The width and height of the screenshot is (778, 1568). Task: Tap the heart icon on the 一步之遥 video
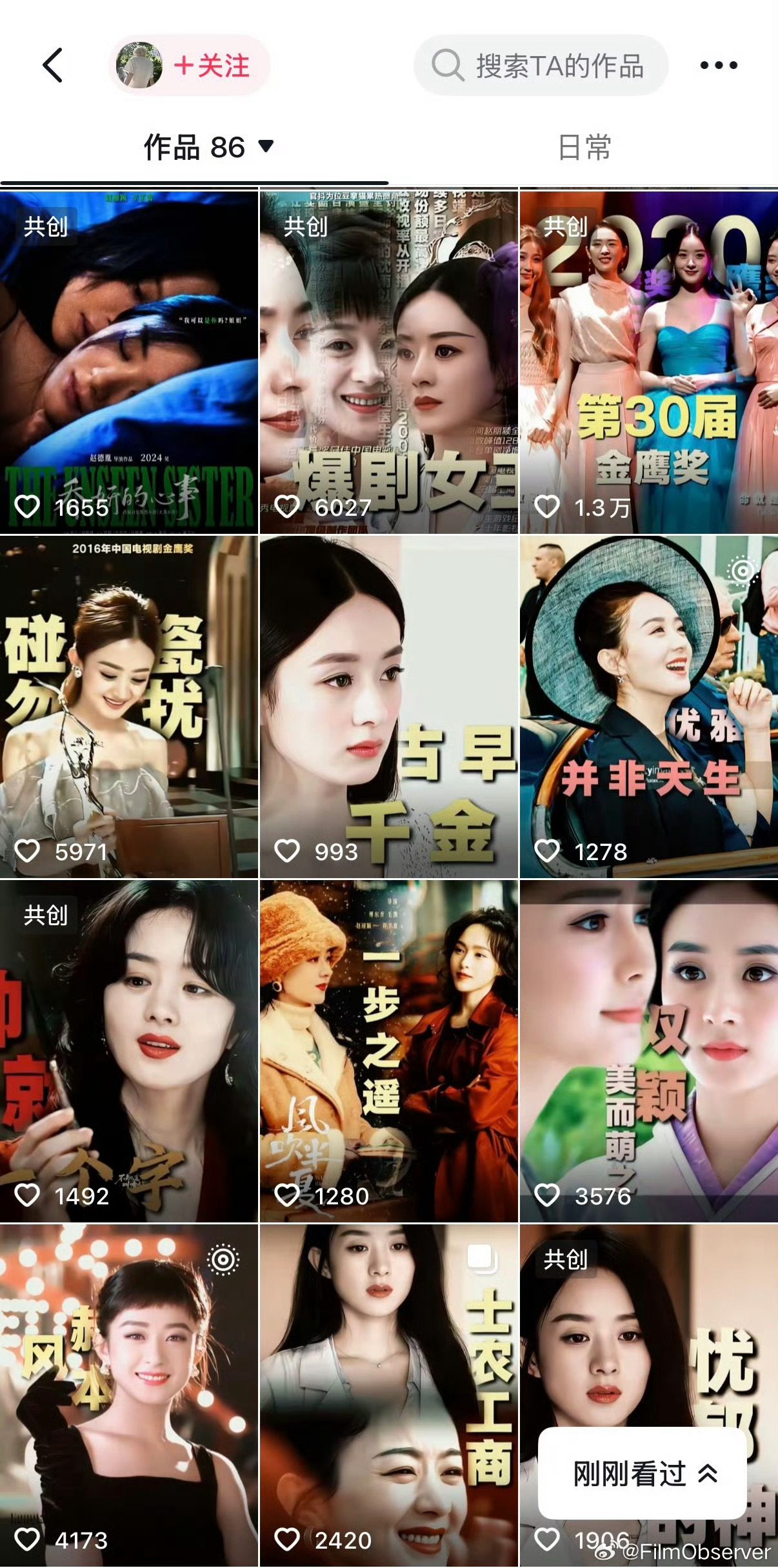click(x=288, y=1193)
